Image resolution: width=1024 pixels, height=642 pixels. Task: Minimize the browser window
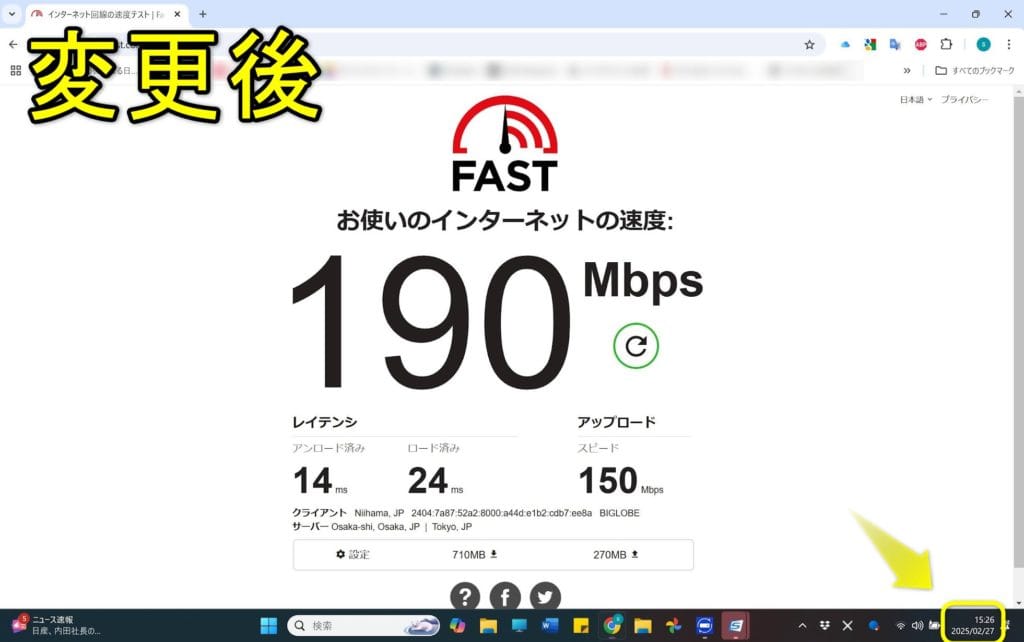point(944,14)
